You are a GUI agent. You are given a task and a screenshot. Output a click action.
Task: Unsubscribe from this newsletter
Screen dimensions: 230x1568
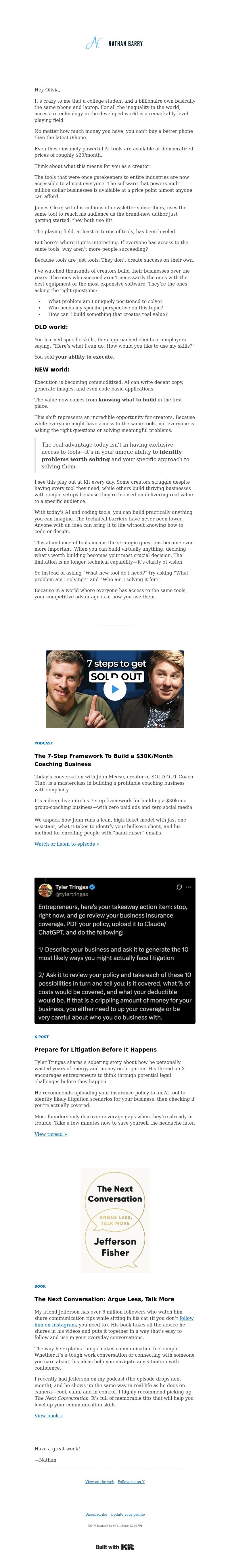pyautogui.click(x=95, y=1514)
